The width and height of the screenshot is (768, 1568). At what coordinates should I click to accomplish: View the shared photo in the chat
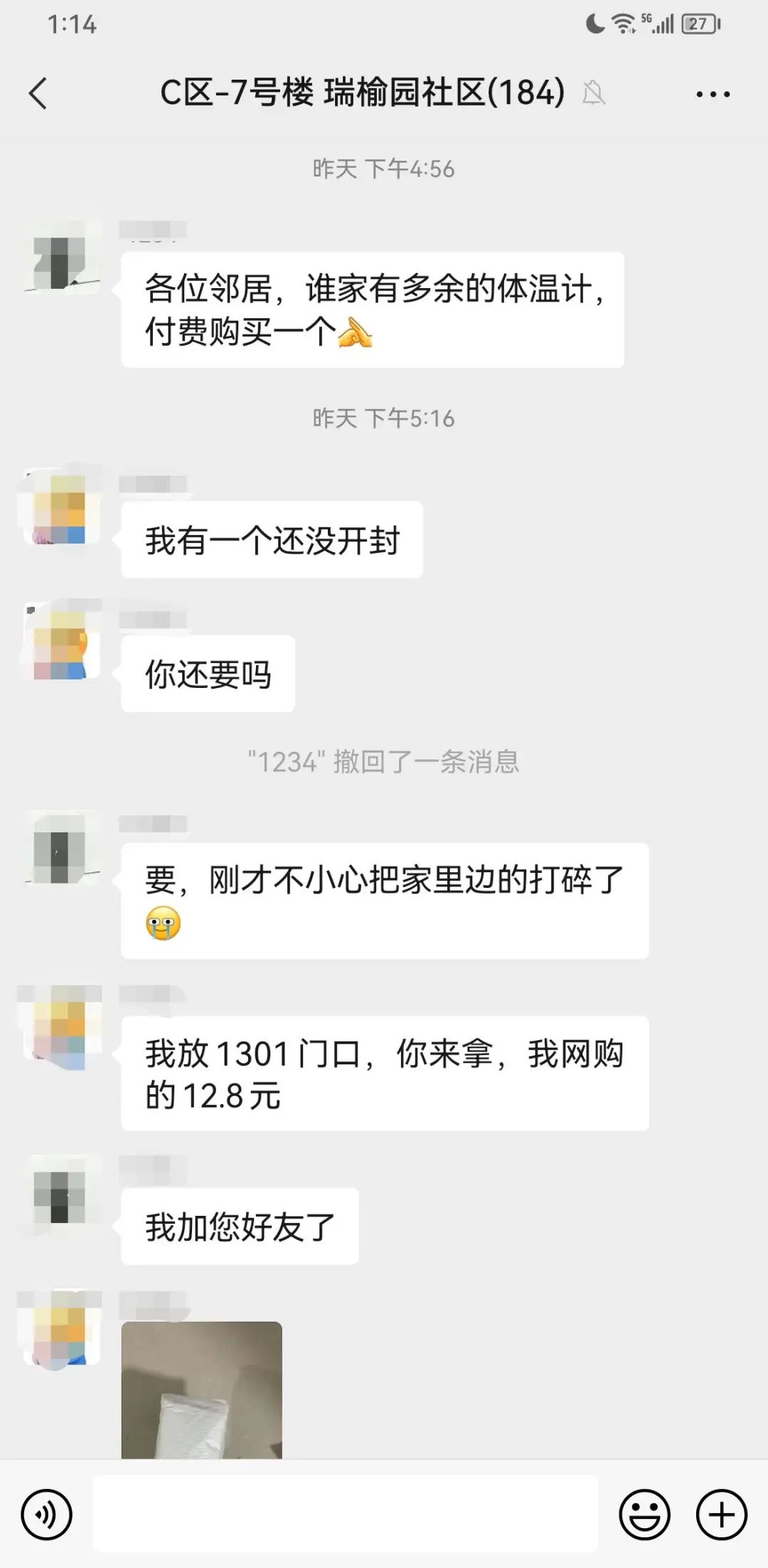[202, 1389]
